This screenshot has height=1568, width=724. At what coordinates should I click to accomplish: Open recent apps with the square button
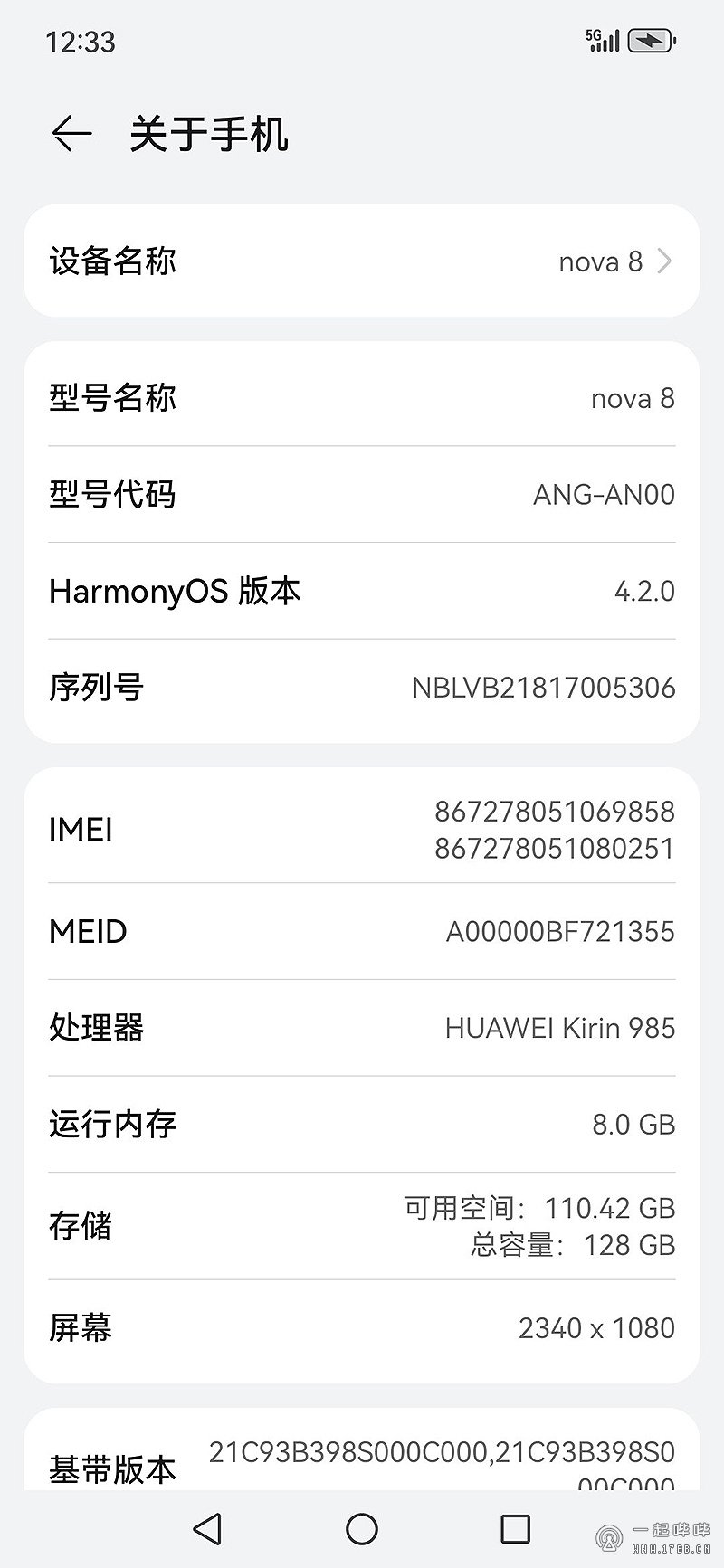click(515, 1528)
